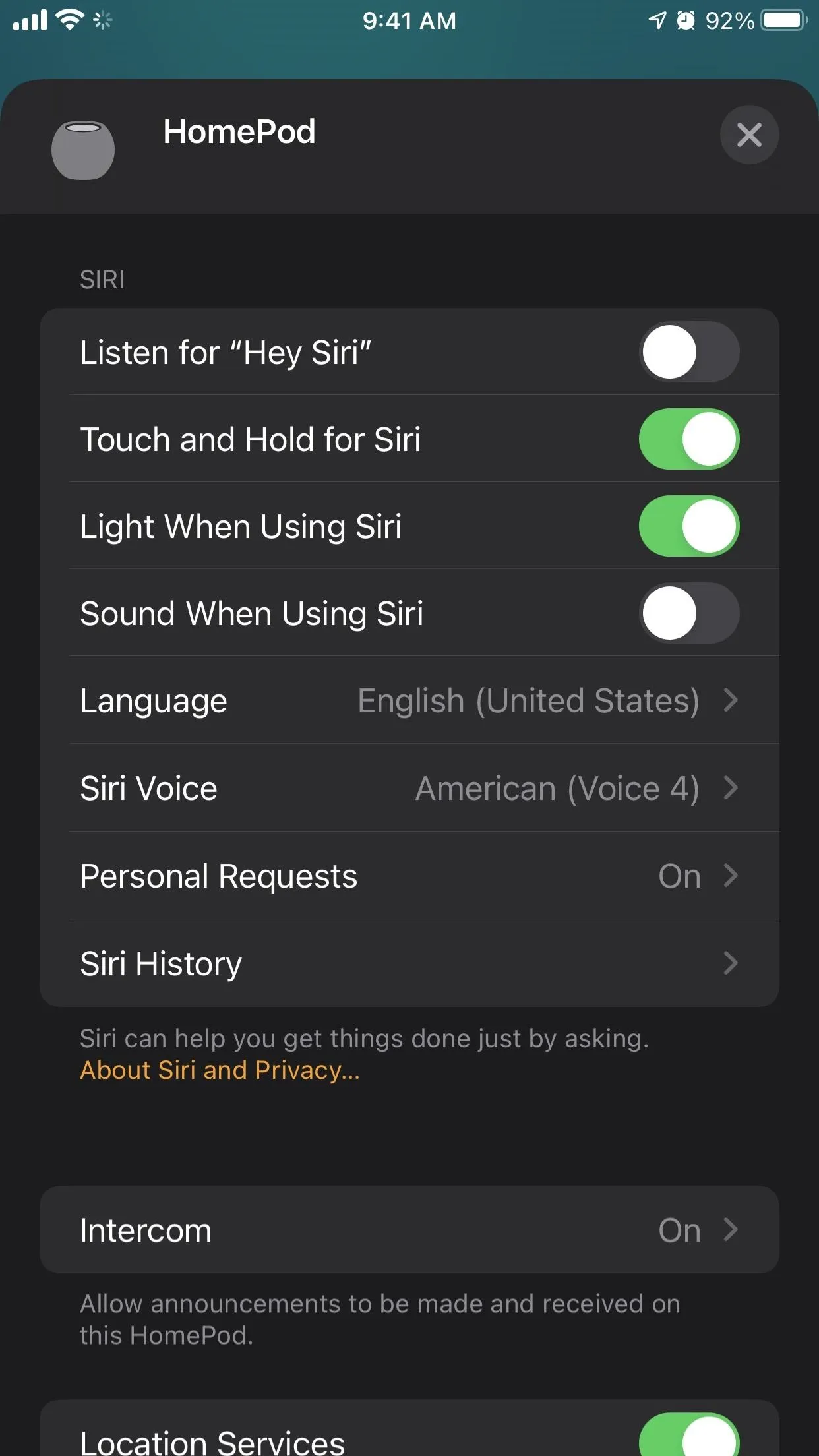
Task: Read About Siri and Privacy
Action: tap(220, 1070)
